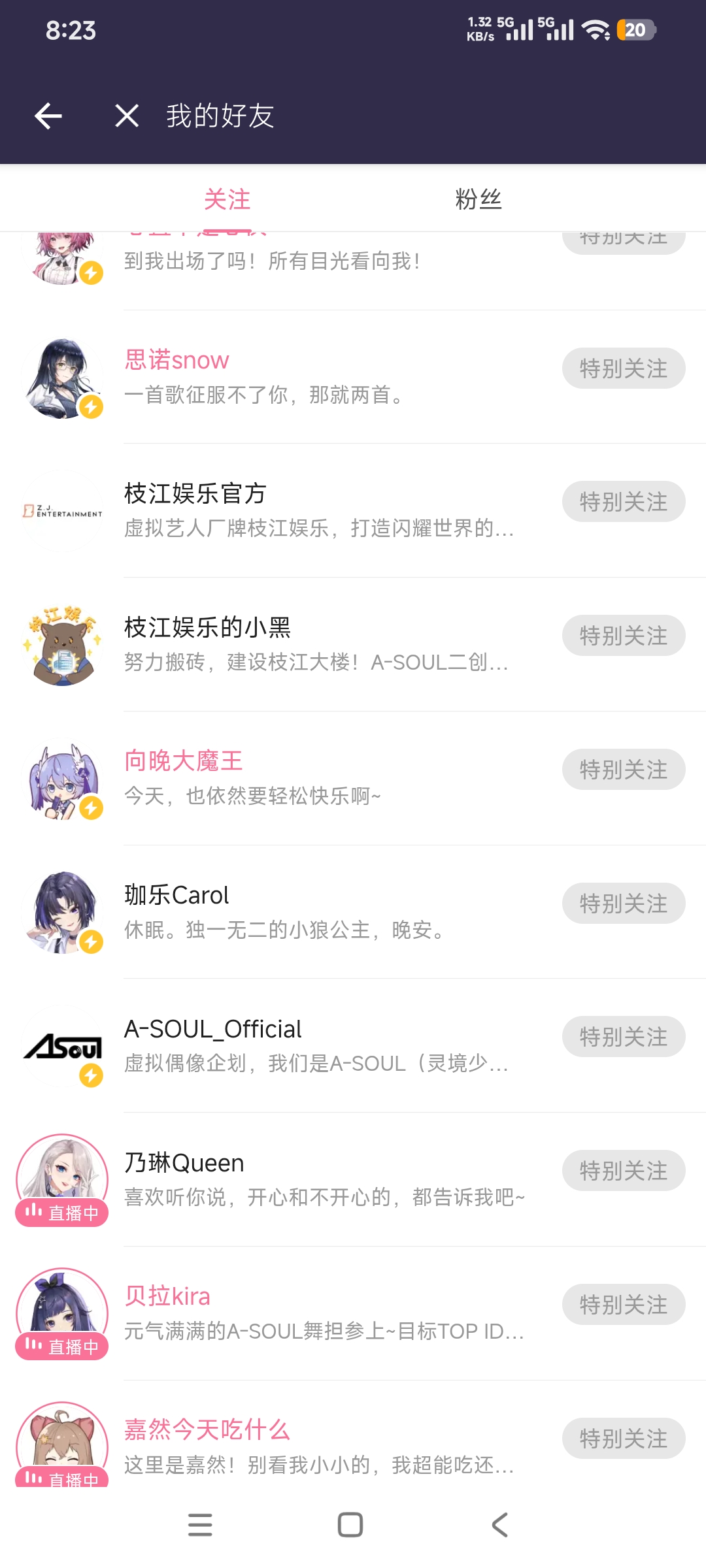Set 思诺snow as 特别关注
Screen dimensions: 706x1568
pyautogui.click(x=623, y=368)
